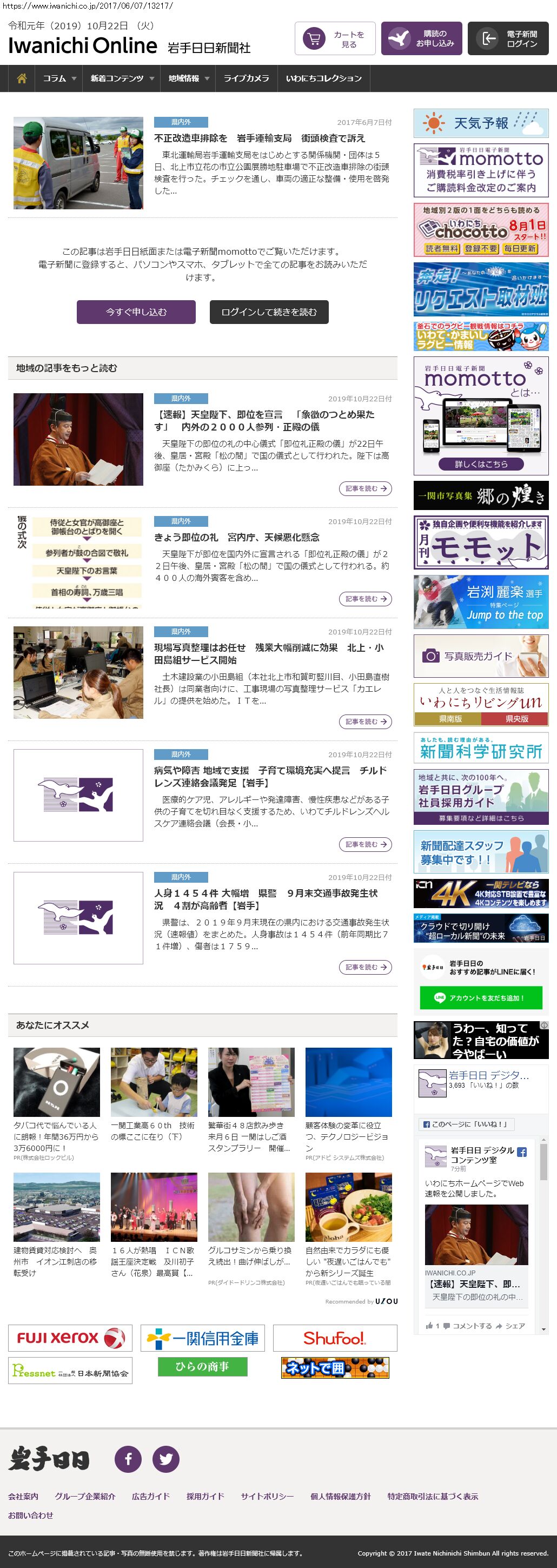Viewport: 557px width, 1568px height.
Task: Open the Facebook icon in the footer
Action: point(129,1458)
